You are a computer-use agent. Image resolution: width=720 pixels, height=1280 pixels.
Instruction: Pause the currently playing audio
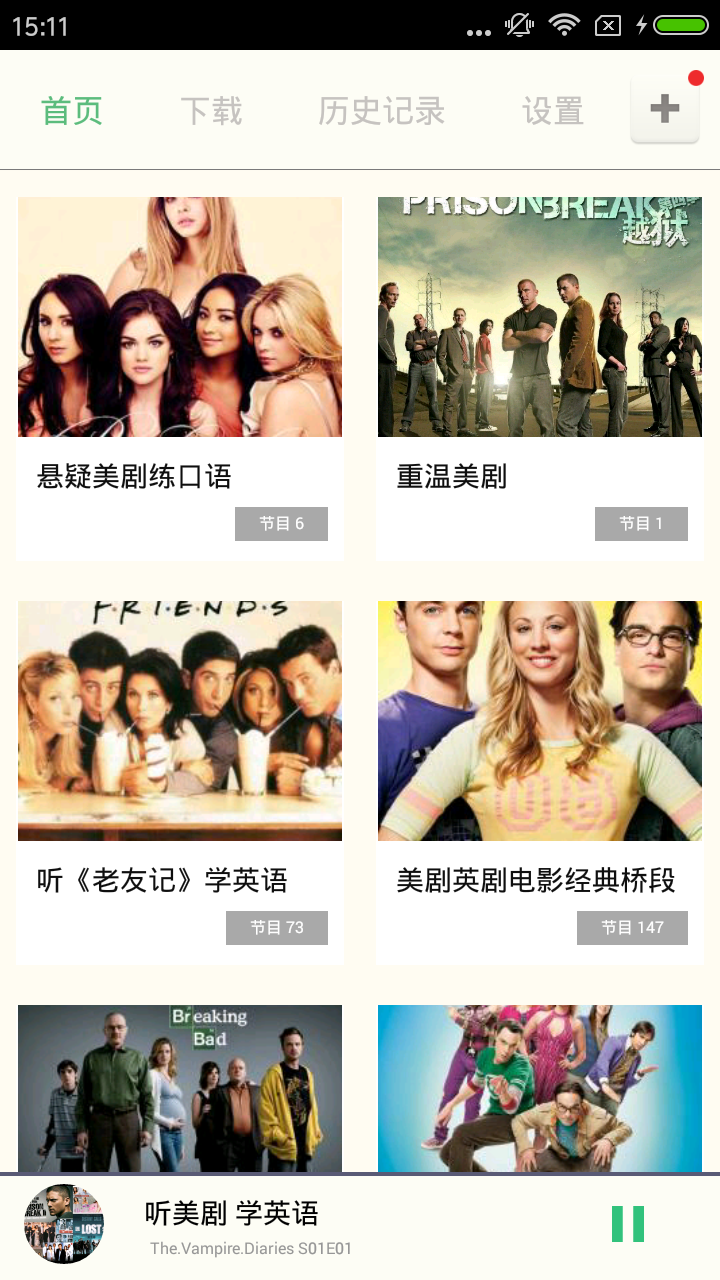[x=628, y=1224]
